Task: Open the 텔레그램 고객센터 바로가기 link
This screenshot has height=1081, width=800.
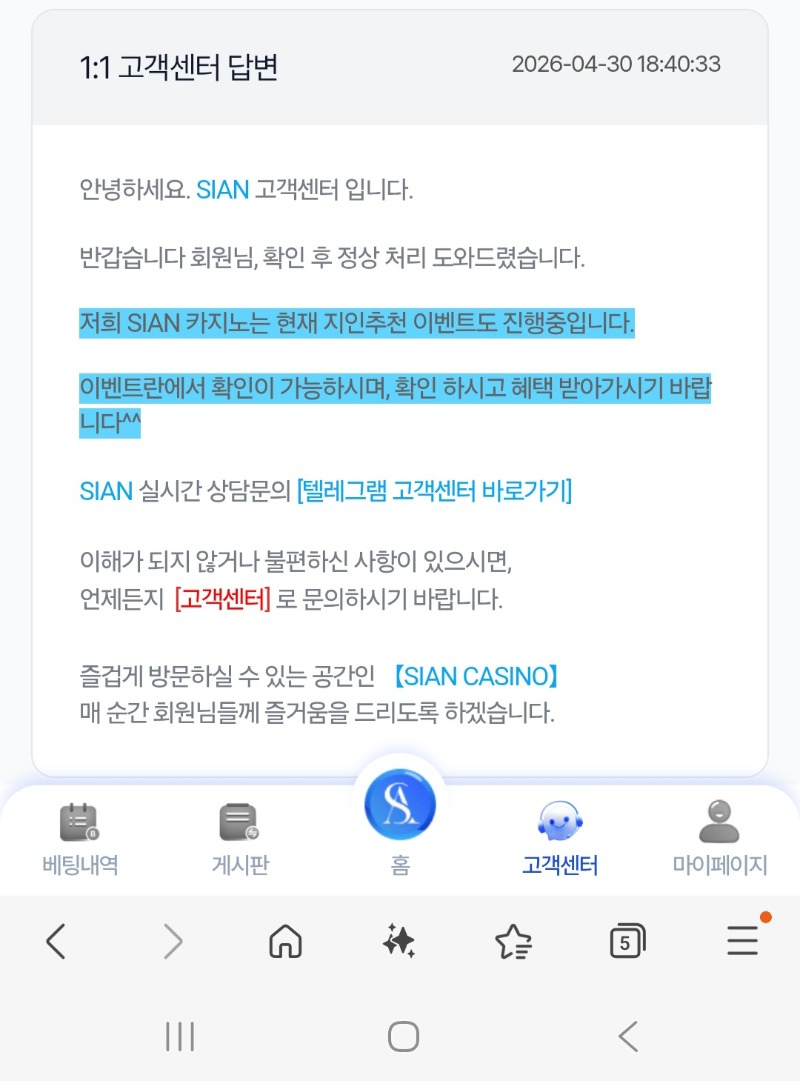Action: pos(435,491)
